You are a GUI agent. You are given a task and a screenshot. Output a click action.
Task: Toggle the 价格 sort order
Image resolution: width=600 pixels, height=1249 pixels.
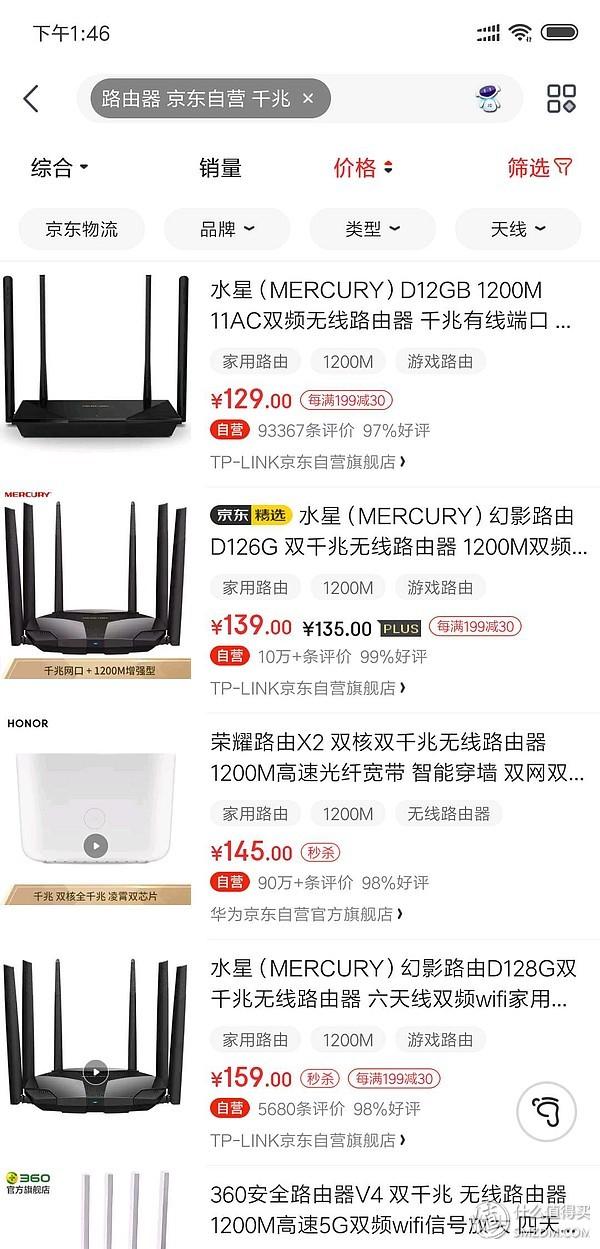tap(362, 168)
